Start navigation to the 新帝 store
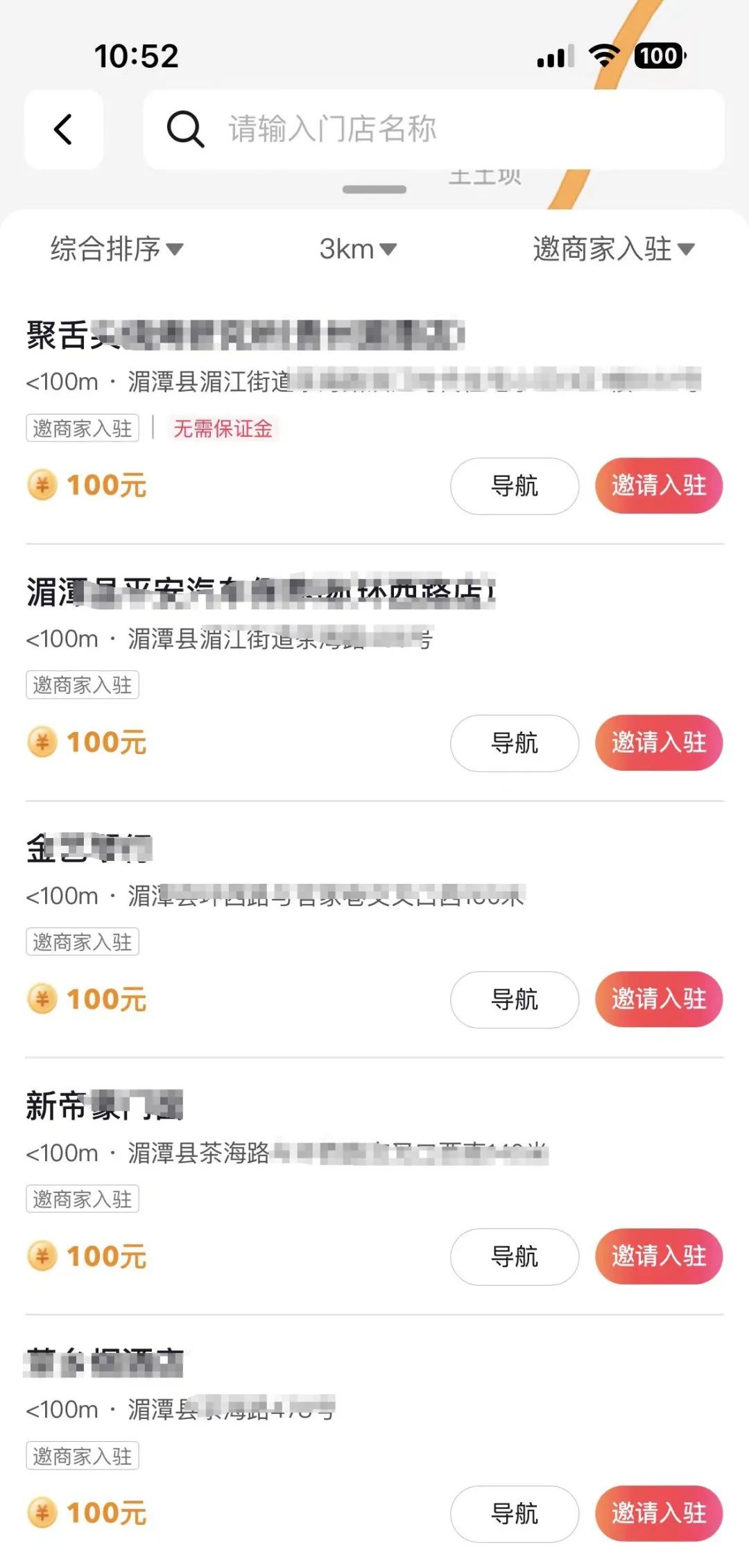The width and height of the screenshot is (749, 1568). 515,1257
